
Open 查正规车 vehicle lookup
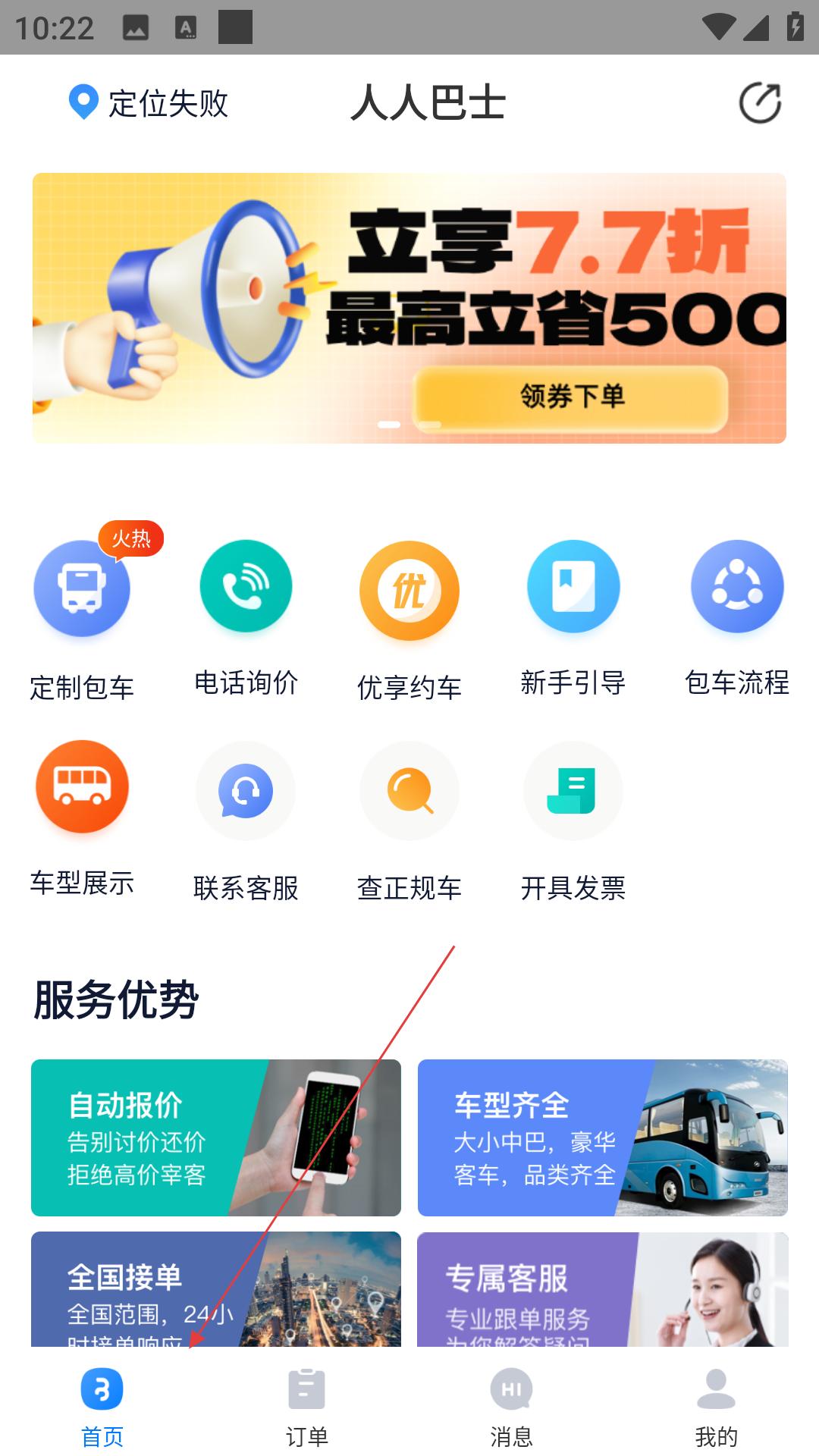click(409, 819)
